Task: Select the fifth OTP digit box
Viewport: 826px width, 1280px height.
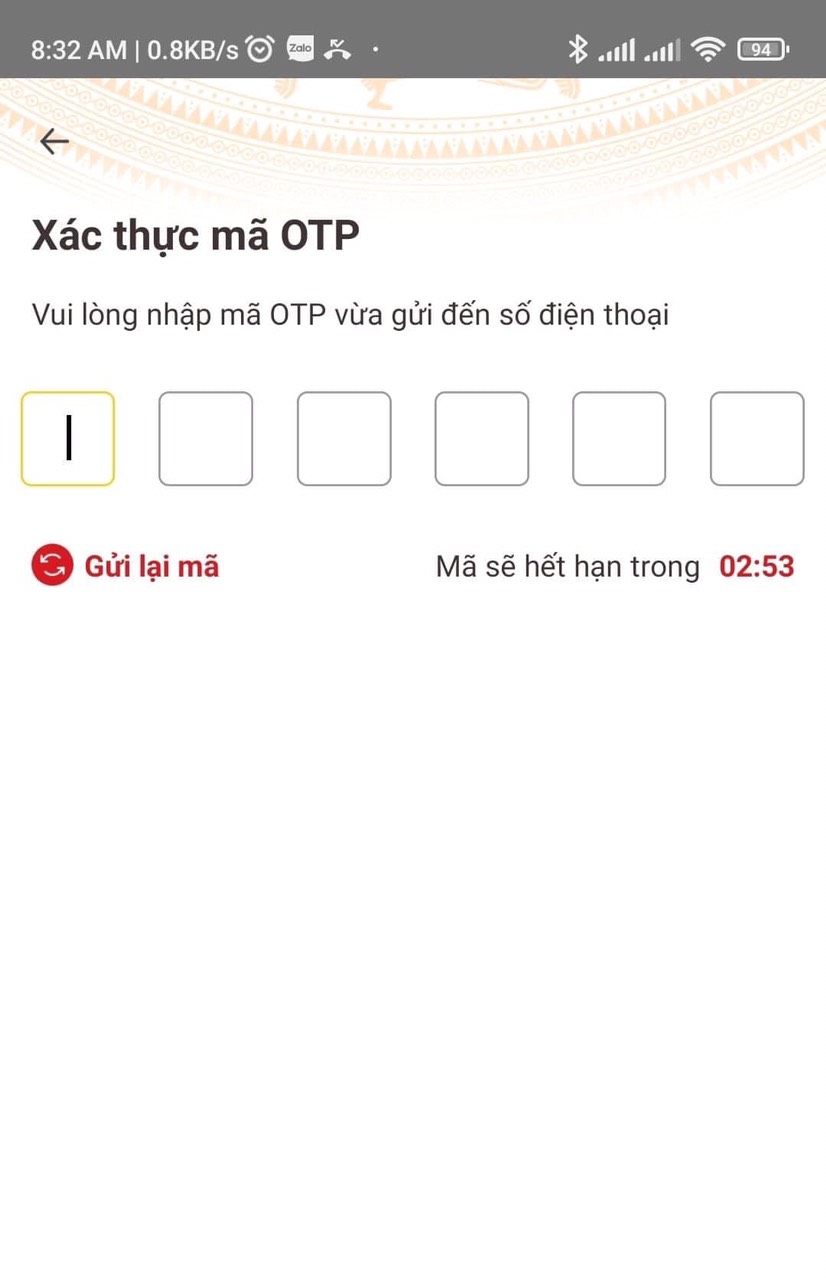Action: pos(619,439)
